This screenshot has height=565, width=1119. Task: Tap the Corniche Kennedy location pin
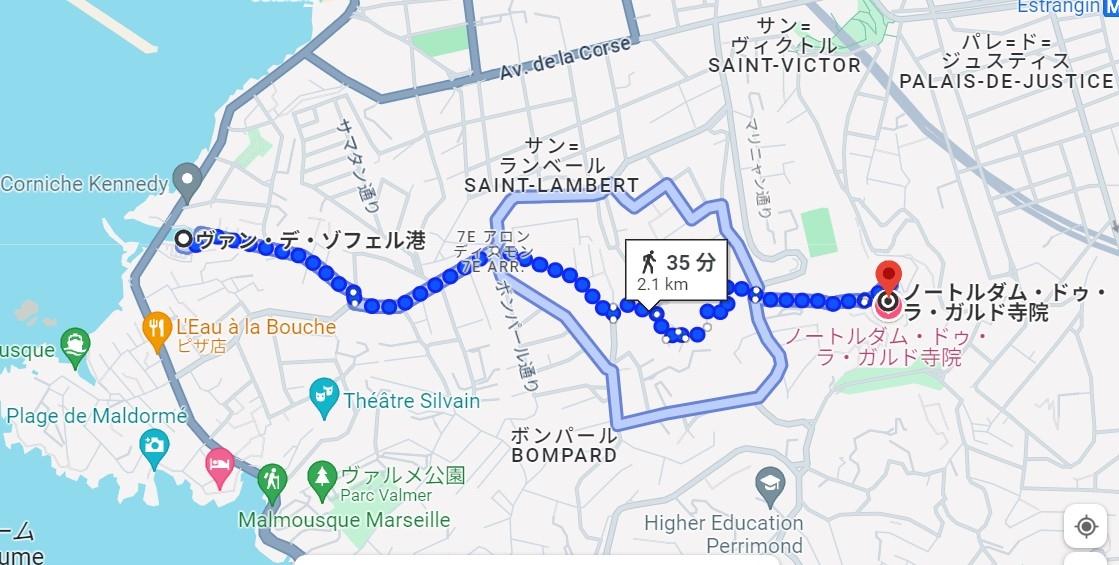click(x=187, y=180)
